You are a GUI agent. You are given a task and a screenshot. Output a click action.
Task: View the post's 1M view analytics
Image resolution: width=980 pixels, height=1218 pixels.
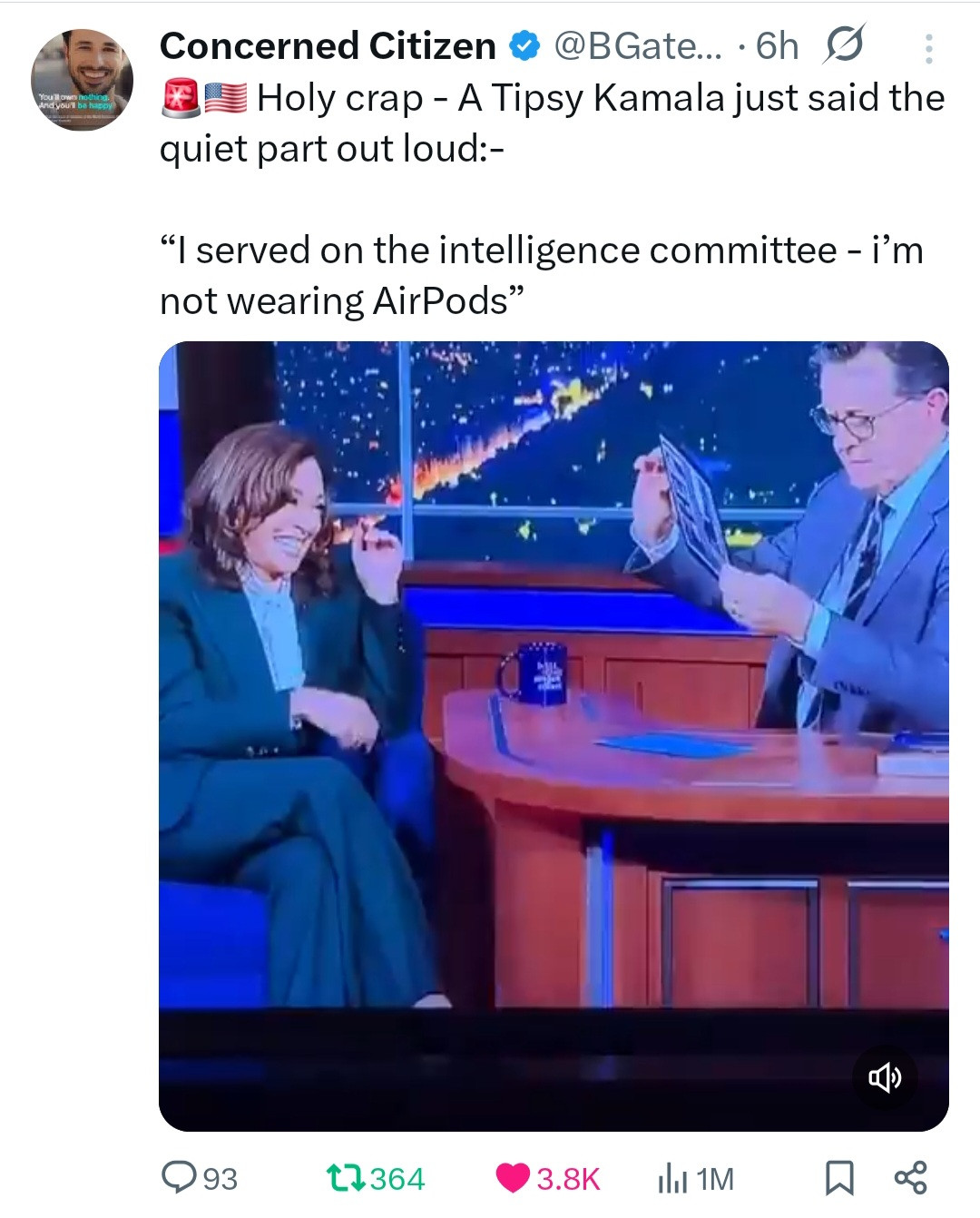[x=695, y=1178]
